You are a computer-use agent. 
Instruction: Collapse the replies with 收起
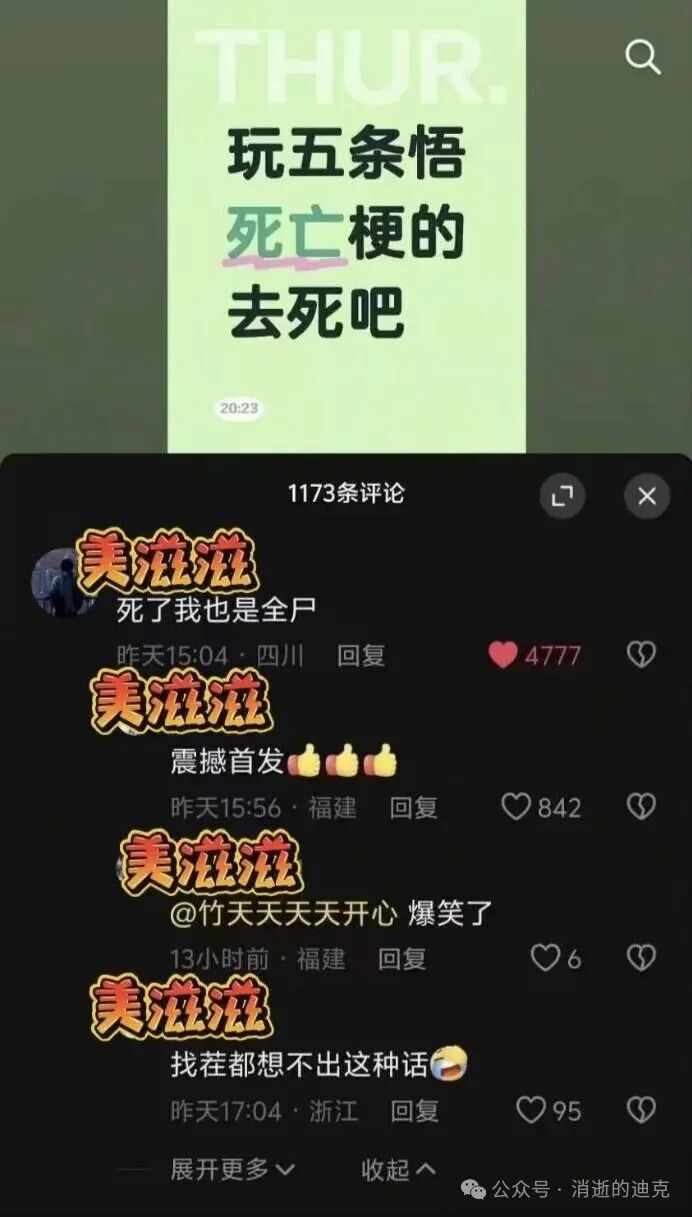(398, 1168)
